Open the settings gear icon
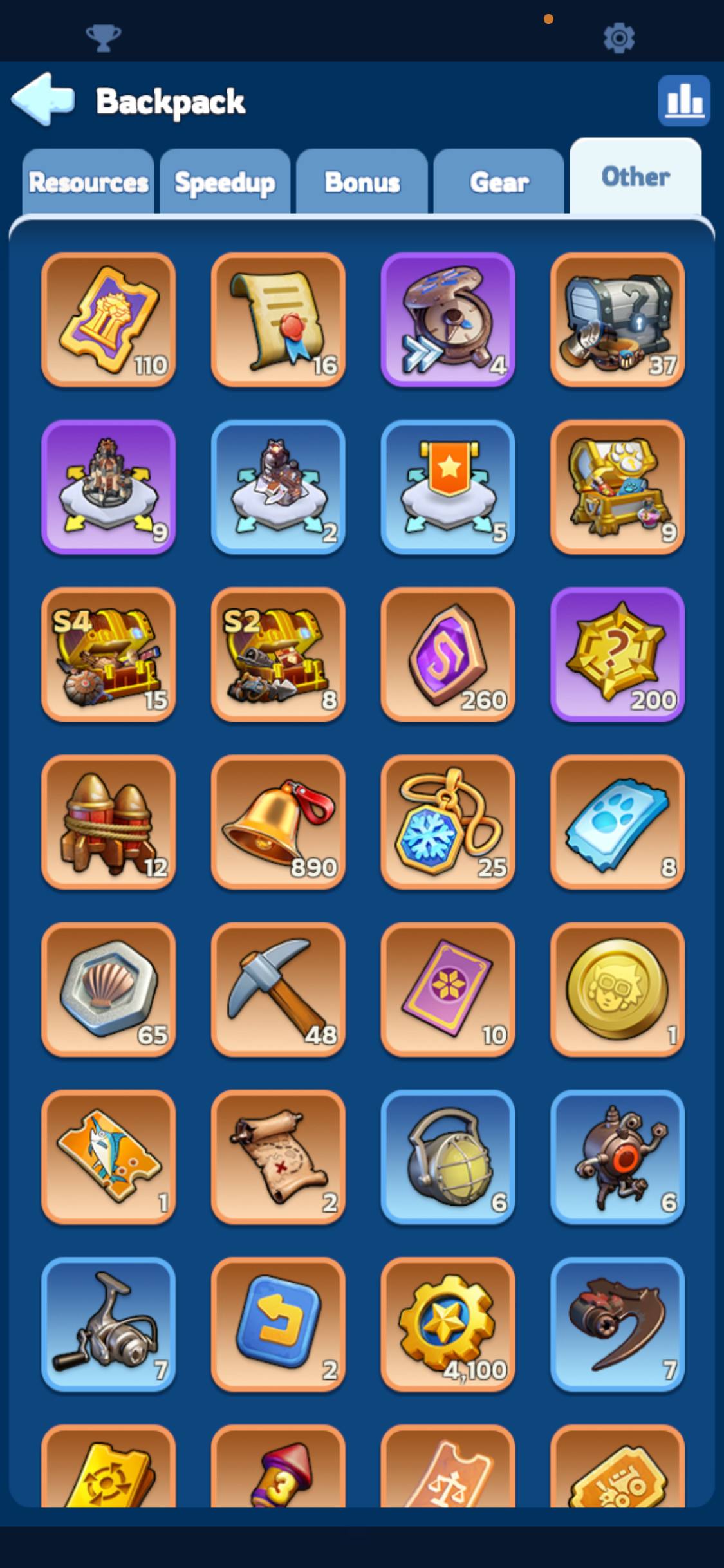 619,38
